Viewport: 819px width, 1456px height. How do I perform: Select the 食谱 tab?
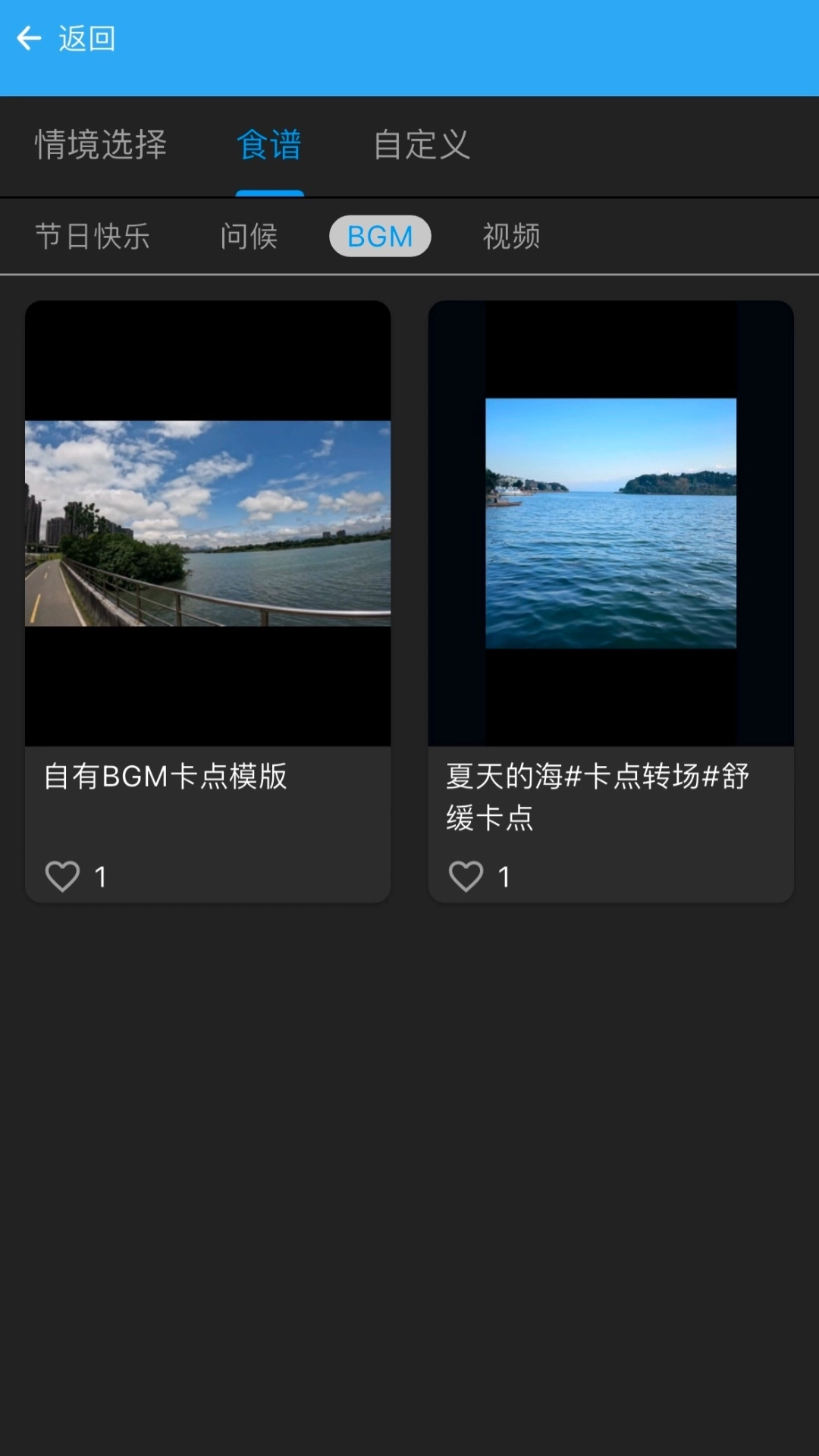pyautogui.click(x=270, y=146)
